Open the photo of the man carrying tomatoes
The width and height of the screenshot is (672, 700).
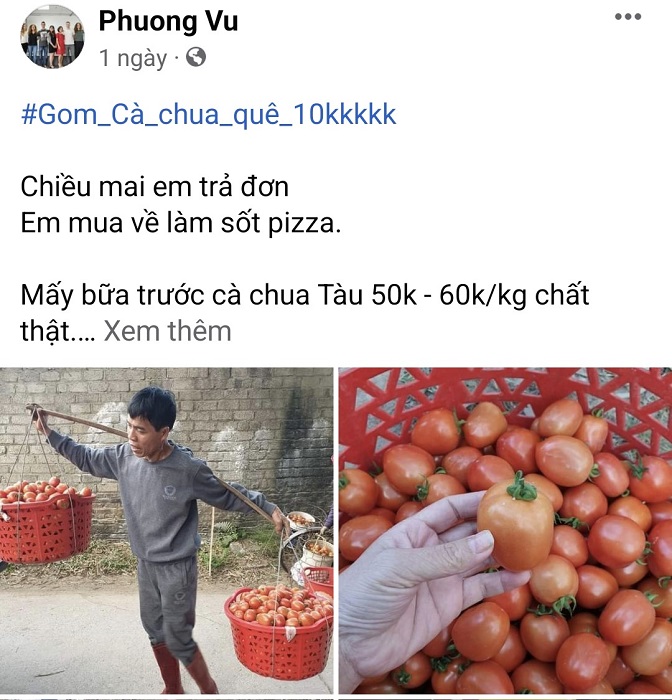tap(166, 530)
